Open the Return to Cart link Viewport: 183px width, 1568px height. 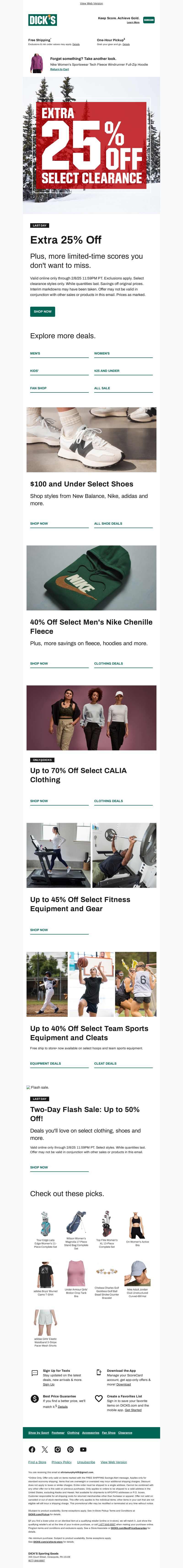[x=59, y=69]
